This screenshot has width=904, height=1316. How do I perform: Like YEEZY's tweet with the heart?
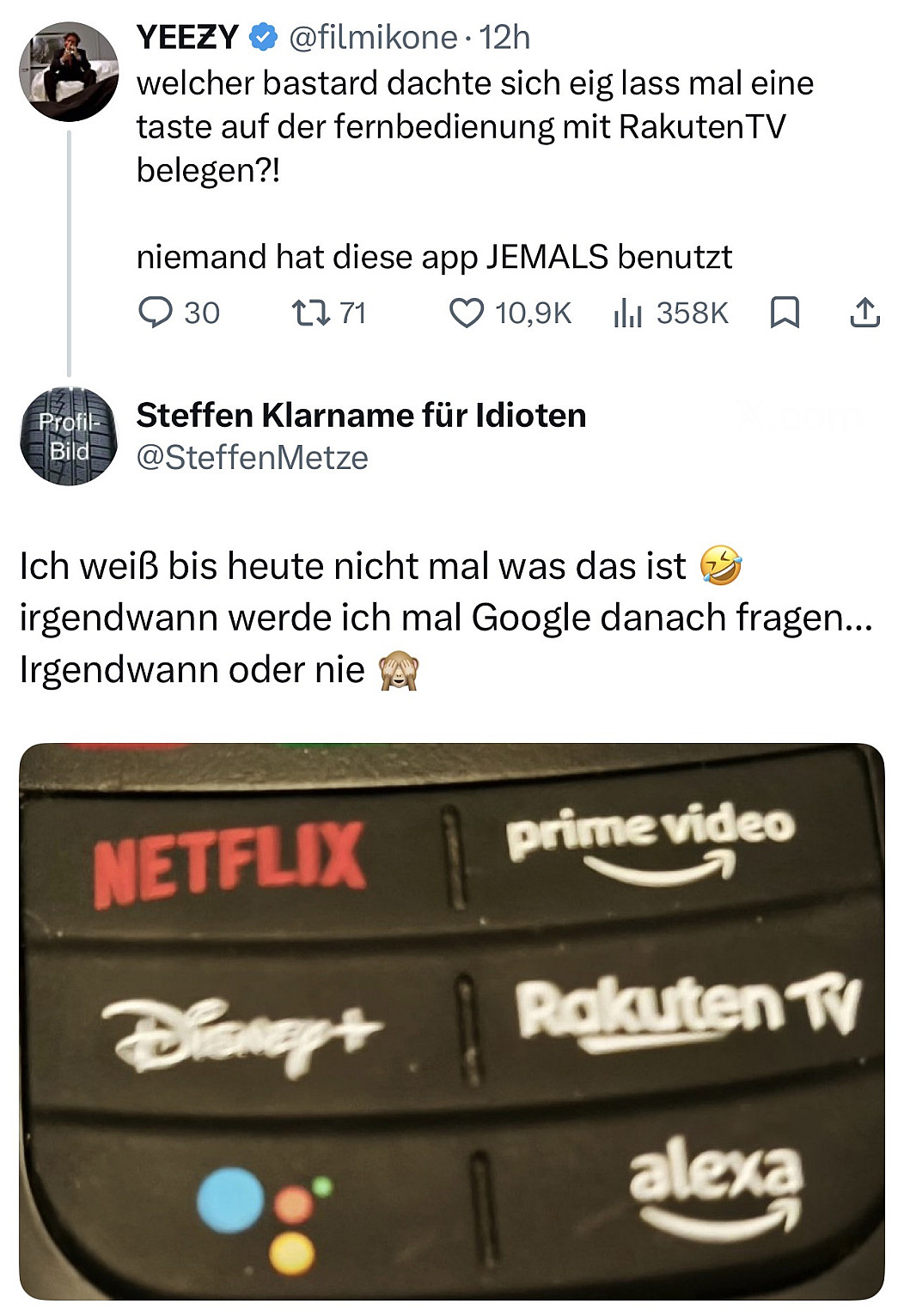[467, 313]
